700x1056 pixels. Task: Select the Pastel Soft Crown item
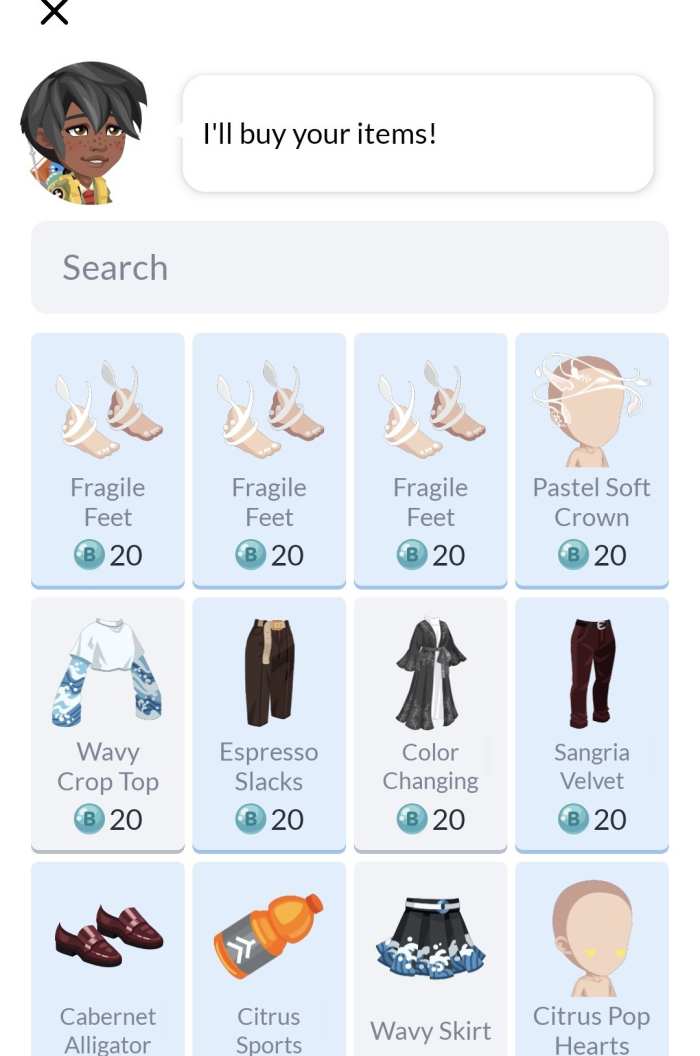coord(591,459)
